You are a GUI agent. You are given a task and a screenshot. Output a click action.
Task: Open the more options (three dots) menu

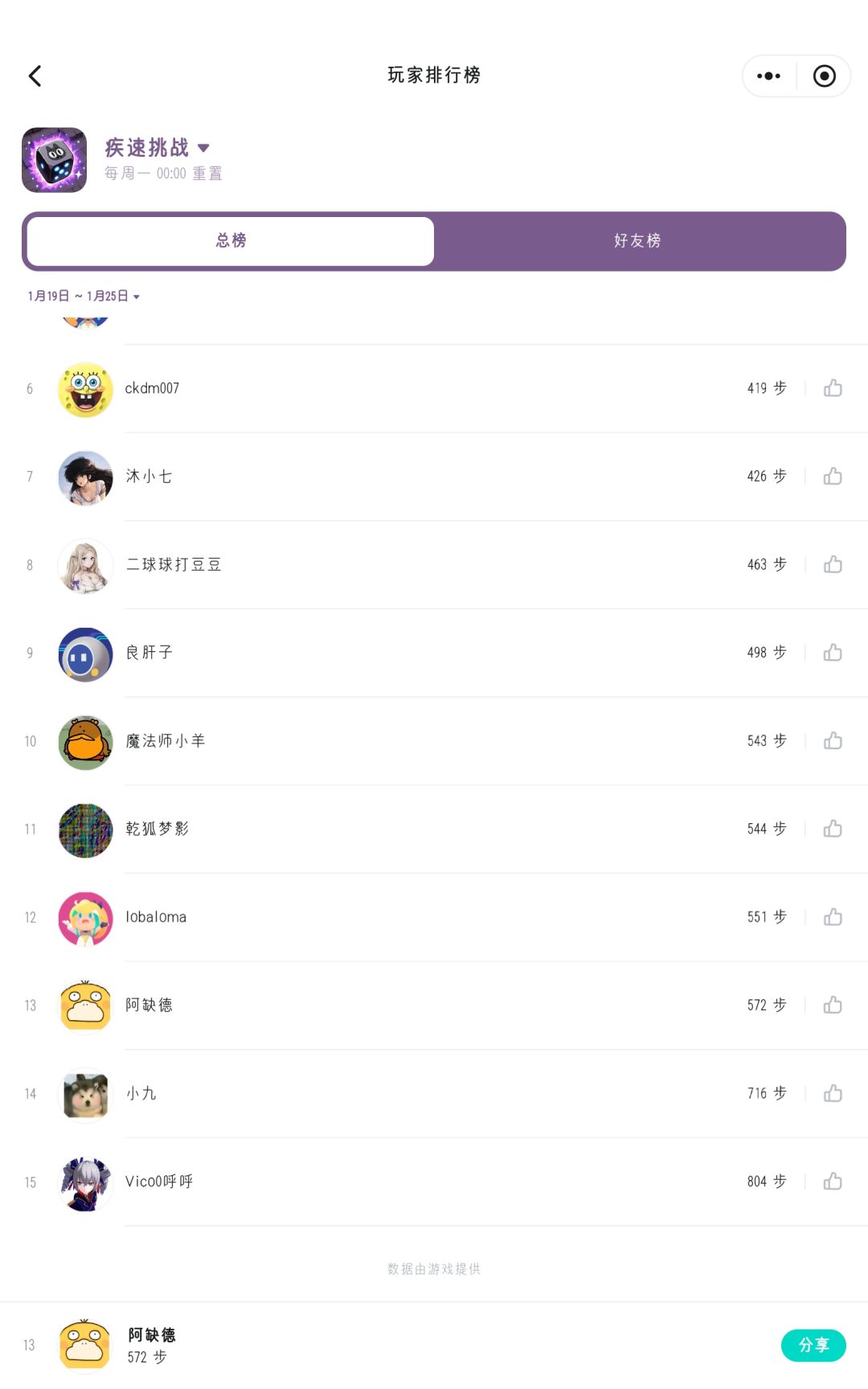coord(767,76)
